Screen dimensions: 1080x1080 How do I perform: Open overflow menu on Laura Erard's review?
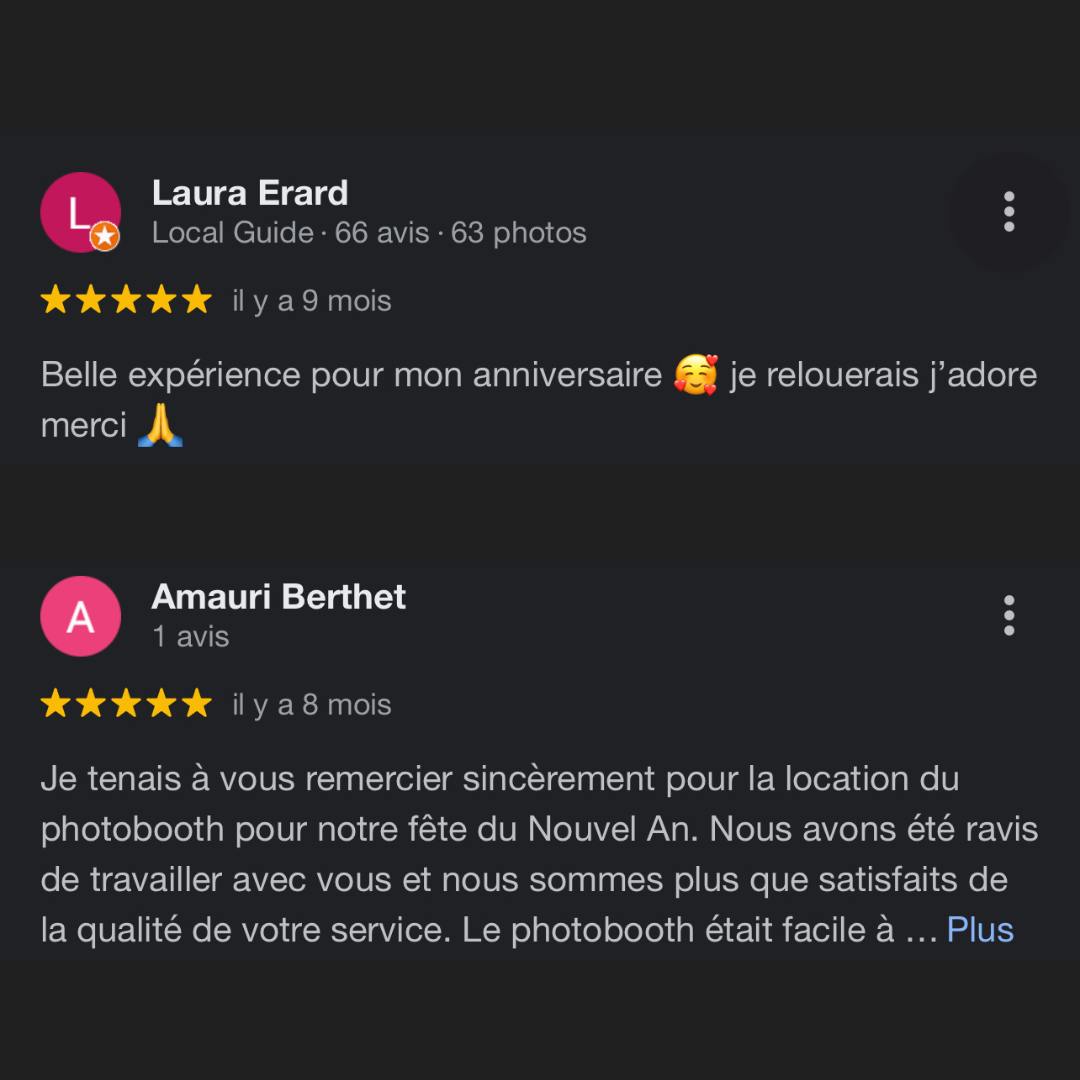[1008, 212]
